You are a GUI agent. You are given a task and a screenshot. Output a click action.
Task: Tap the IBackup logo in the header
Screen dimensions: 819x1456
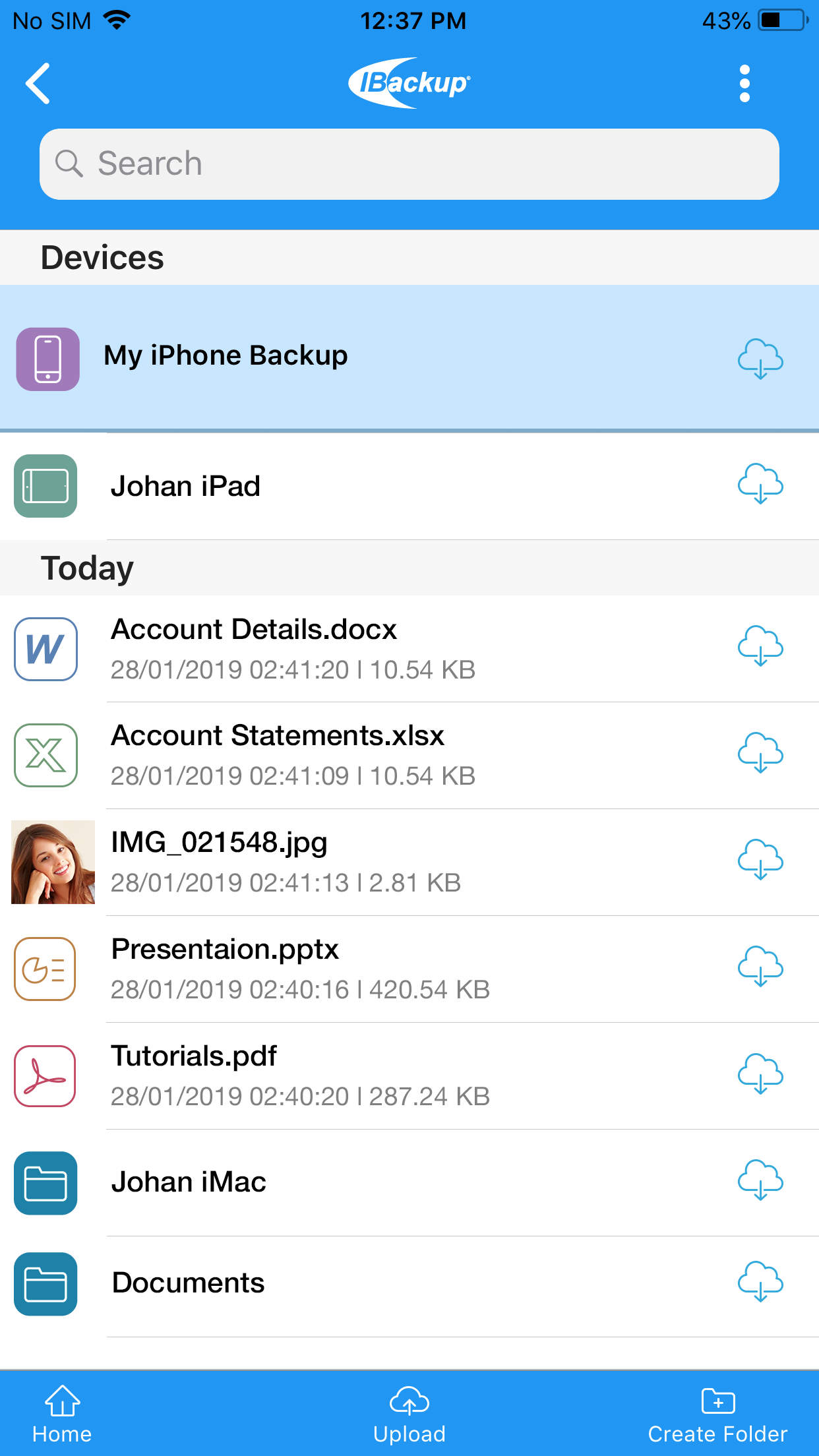click(x=409, y=82)
